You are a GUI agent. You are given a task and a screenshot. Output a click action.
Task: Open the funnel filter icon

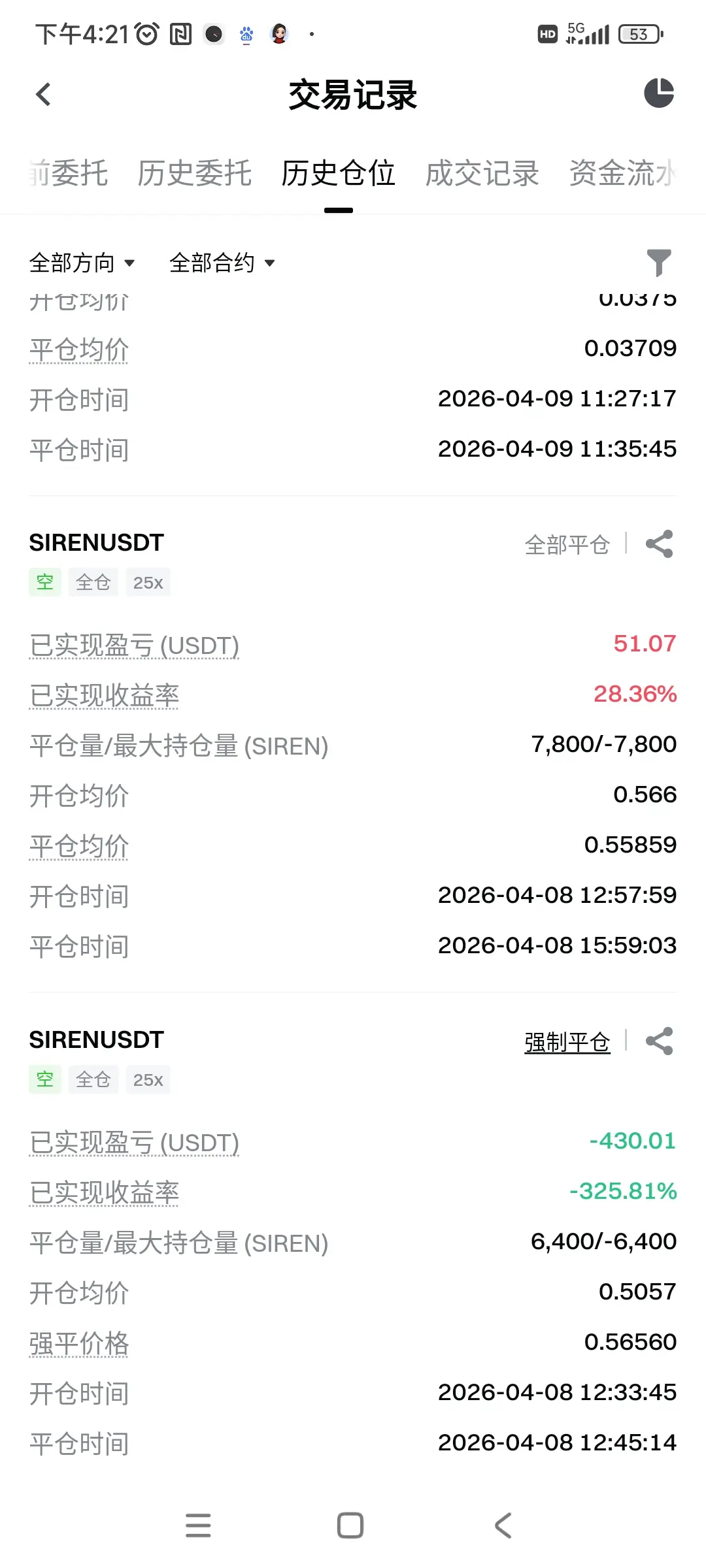click(x=658, y=263)
